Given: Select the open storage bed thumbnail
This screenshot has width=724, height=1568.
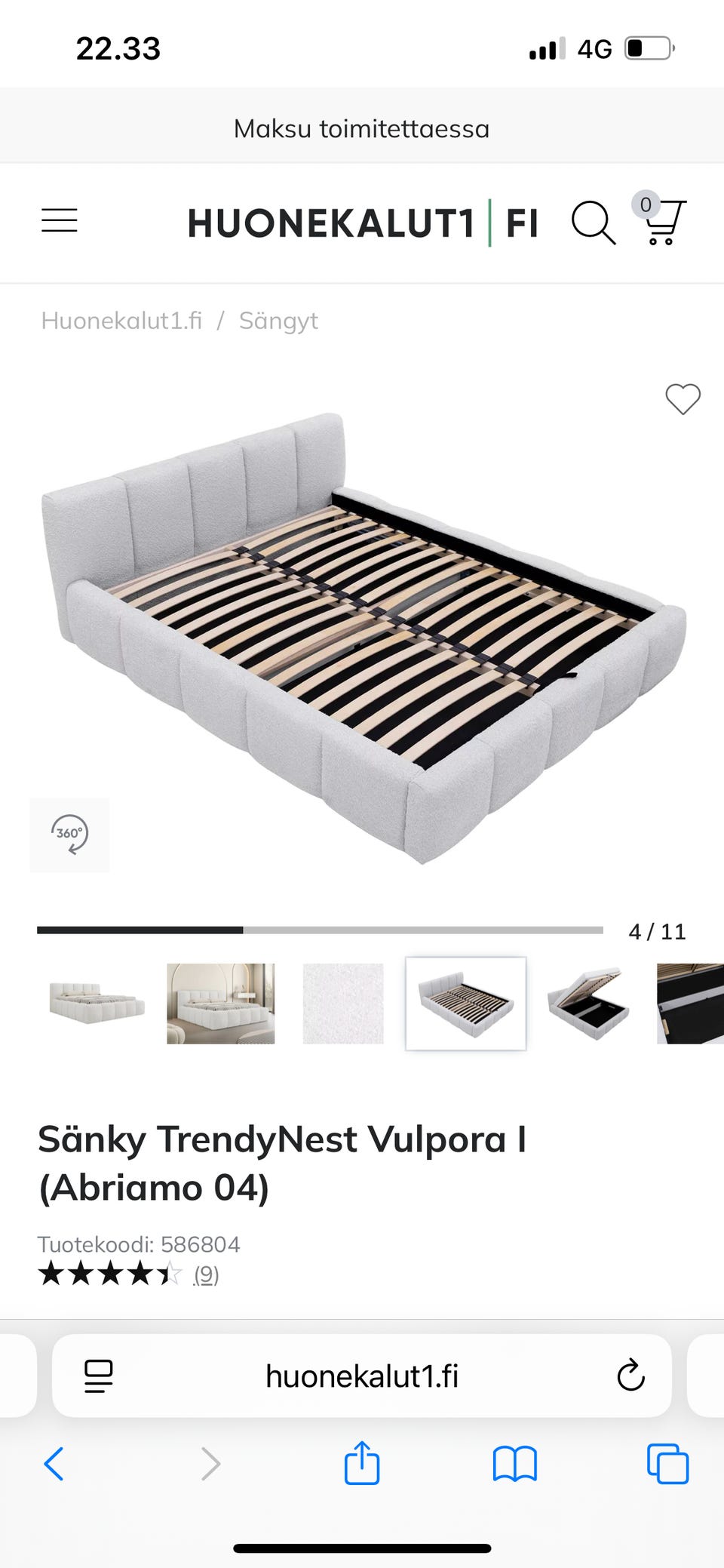Looking at the screenshot, I should [588, 1003].
